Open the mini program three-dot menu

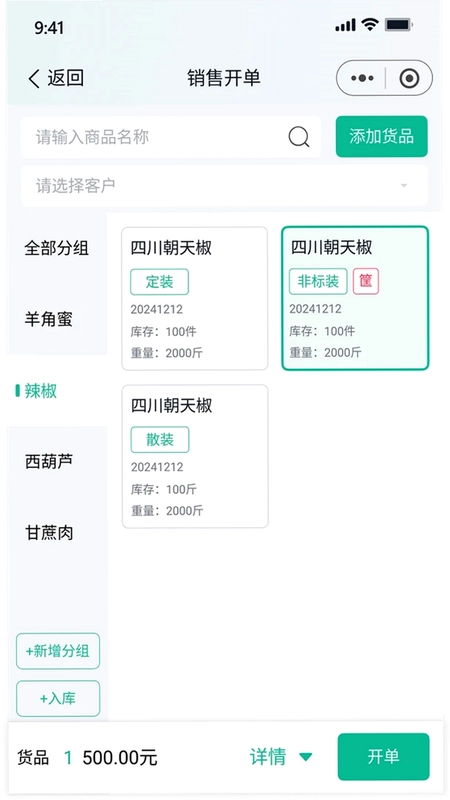[x=362, y=78]
